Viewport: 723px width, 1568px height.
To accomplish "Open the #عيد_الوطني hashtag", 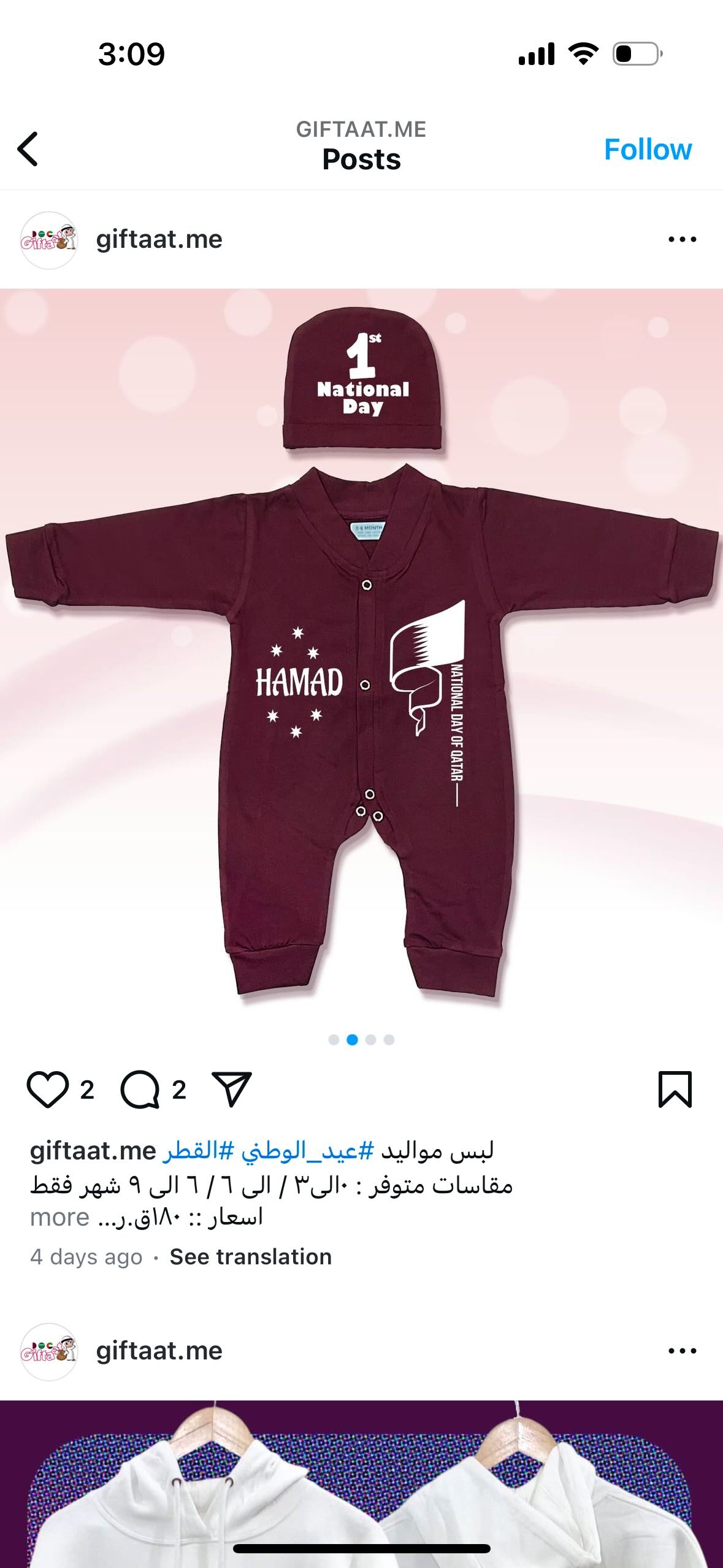I will click(307, 1151).
